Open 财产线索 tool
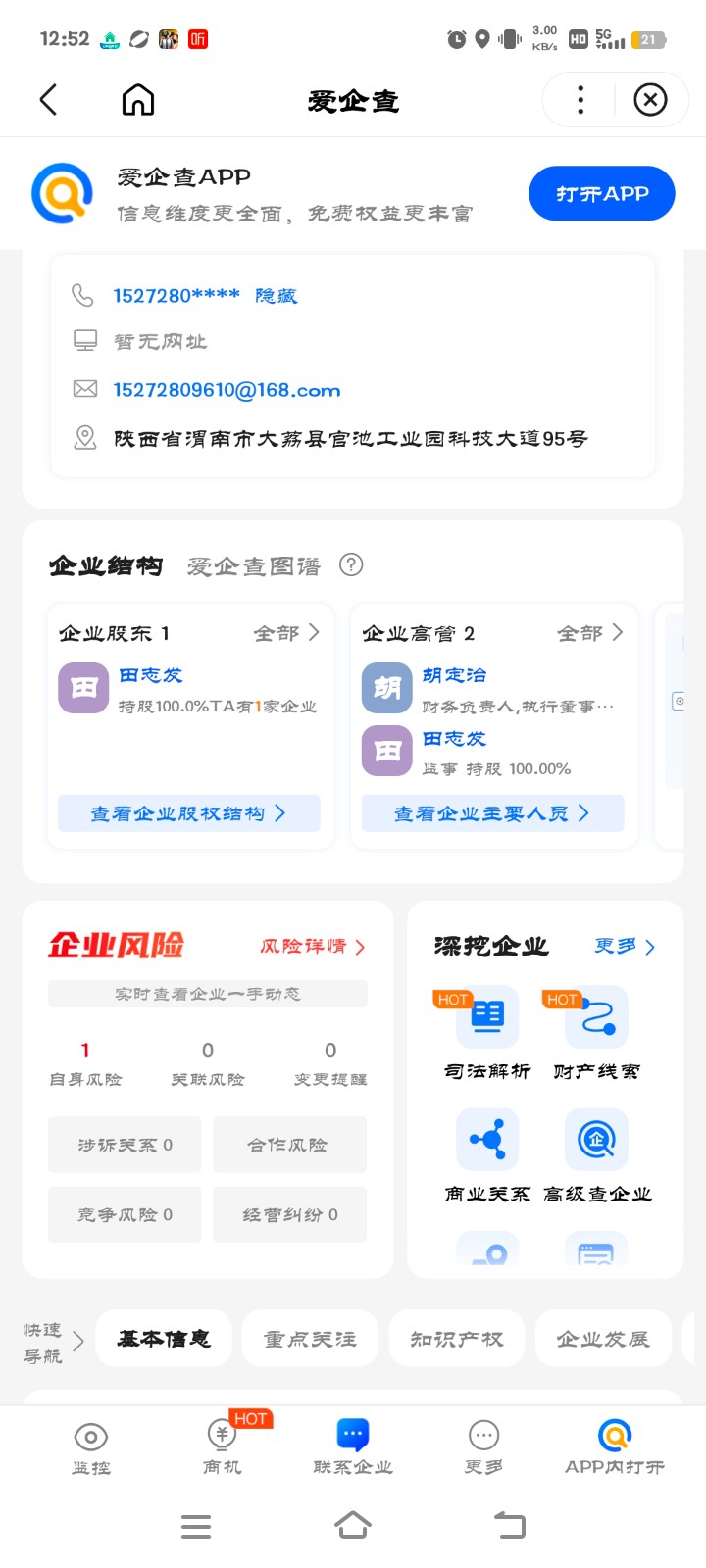The width and height of the screenshot is (706, 1568). [x=596, y=1034]
